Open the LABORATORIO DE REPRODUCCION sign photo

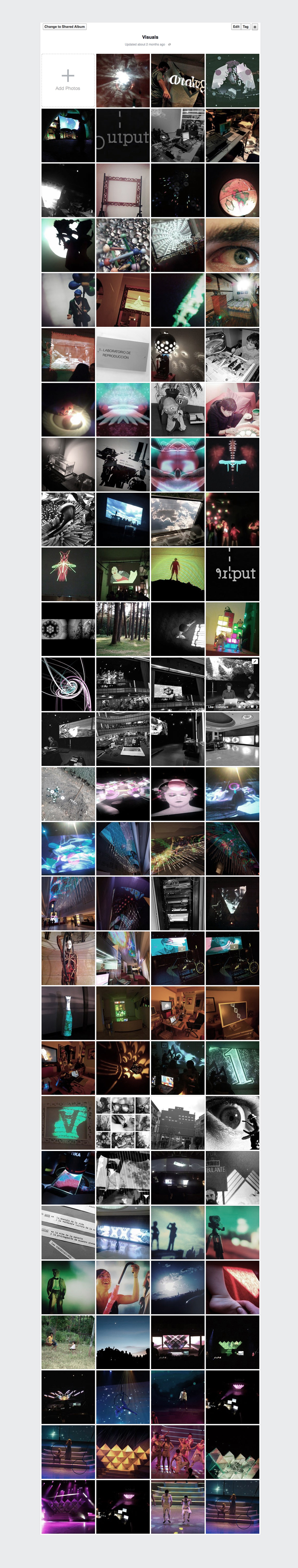tap(123, 355)
